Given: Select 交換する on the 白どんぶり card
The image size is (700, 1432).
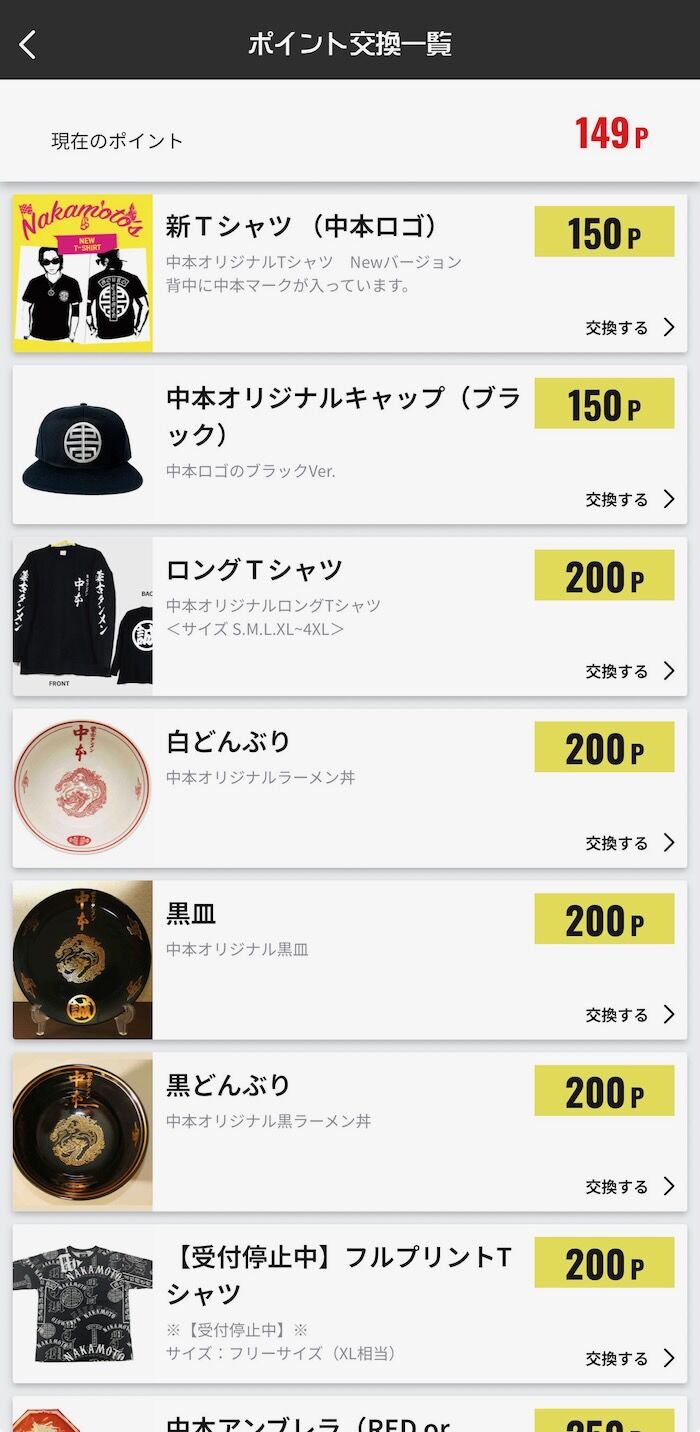Looking at the screenshot, I should pos(631,843).
